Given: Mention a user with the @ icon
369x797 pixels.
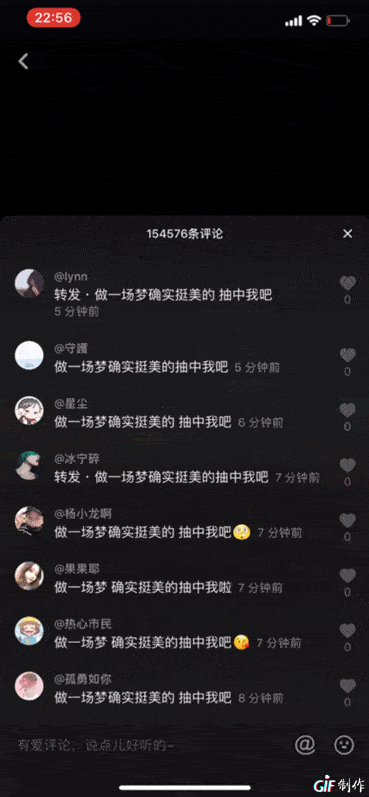Looking at the screenshot, I should pyautogui.click(x=305, y=745).
